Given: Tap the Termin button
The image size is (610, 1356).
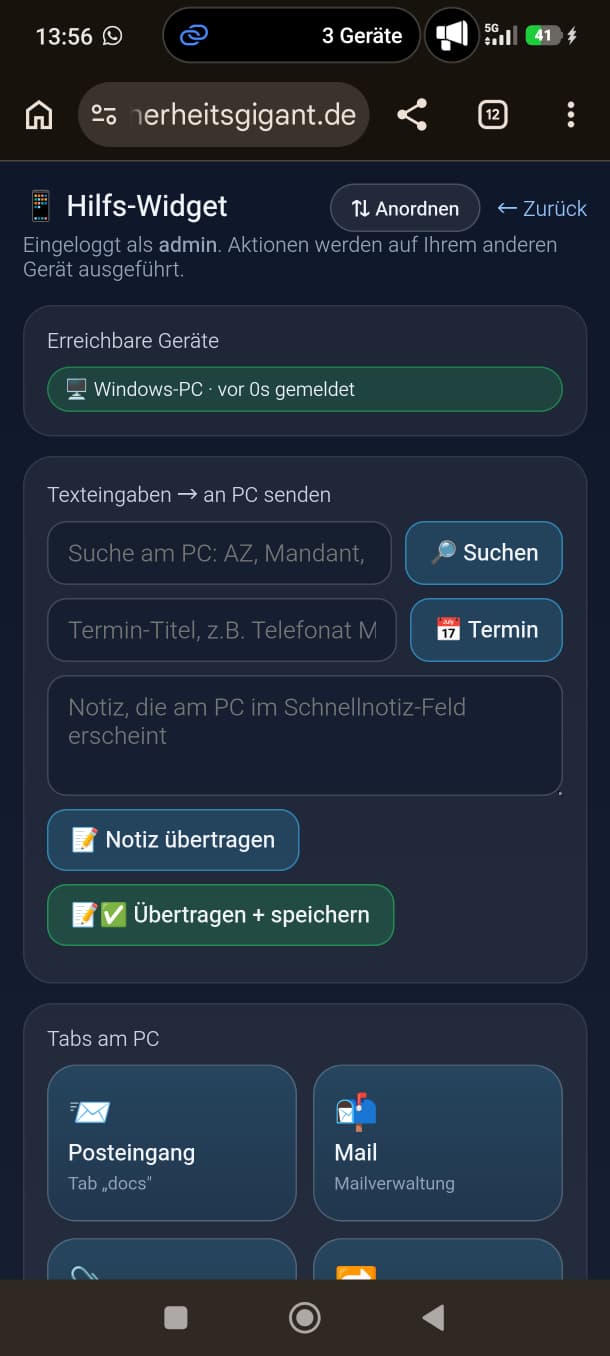Looking at the screenshot, I should click(486, 630).
